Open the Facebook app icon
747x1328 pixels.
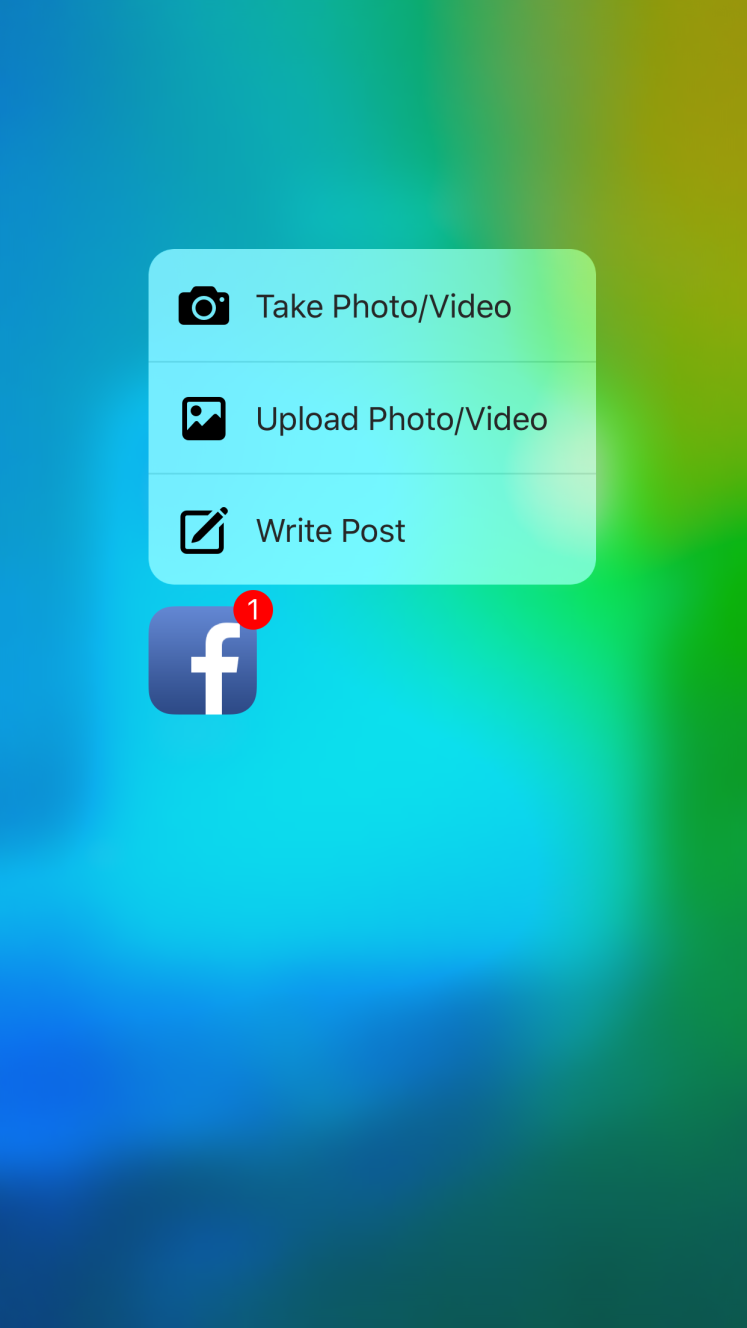pos(203,660)
